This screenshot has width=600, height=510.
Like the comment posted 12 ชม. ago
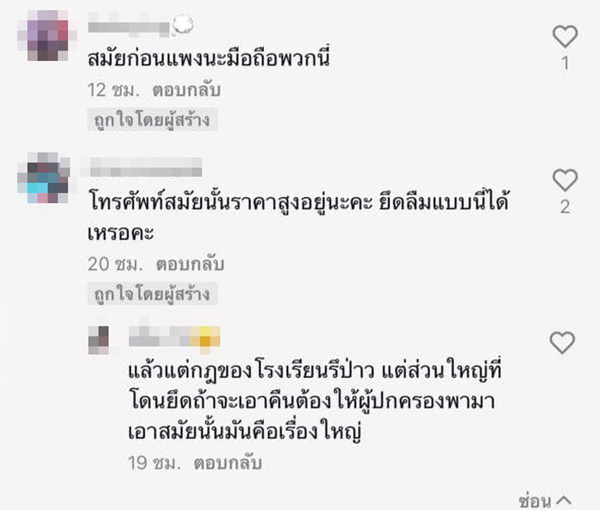pyautogui.click(x=565, y=37)
